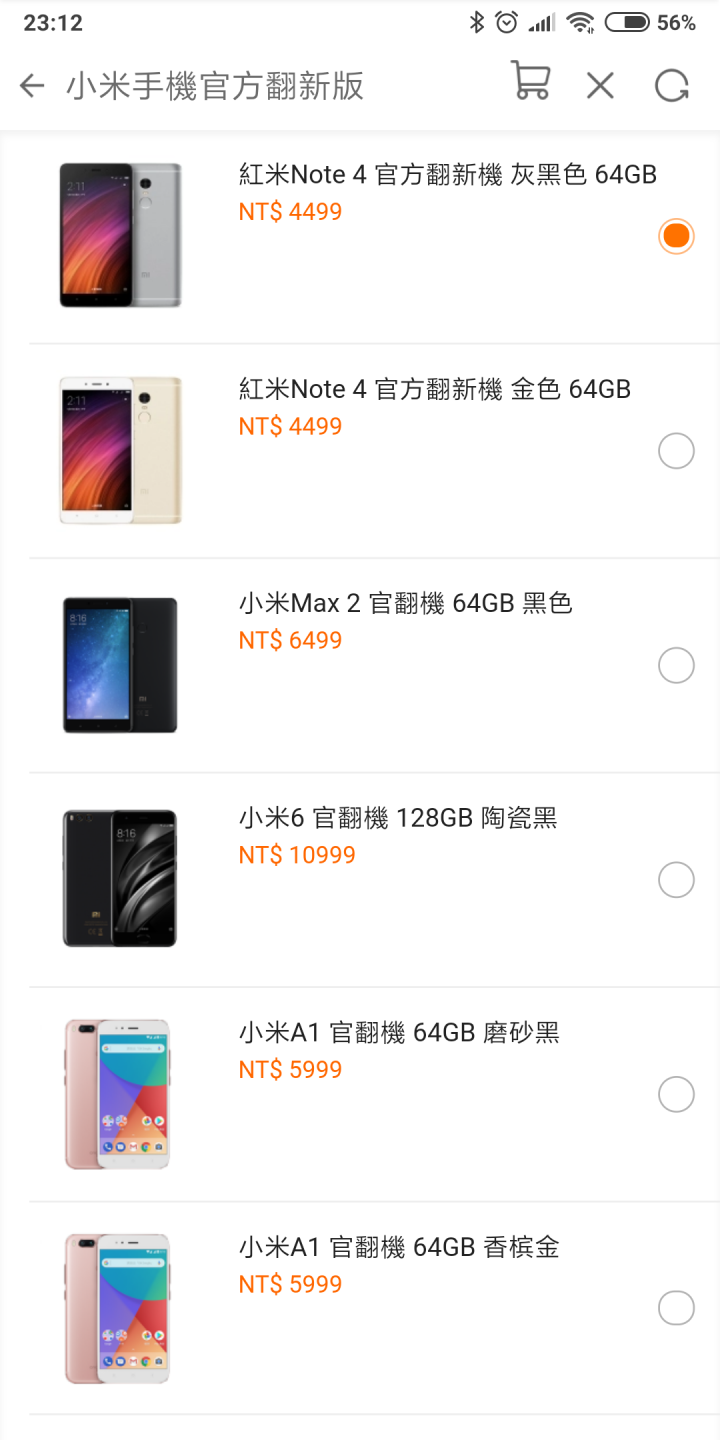Pick 小米A1 官翻機 64GB 磨砂黑 radio button
The width and height of the screenshot is (720, 1440).
coord(676,1094)
